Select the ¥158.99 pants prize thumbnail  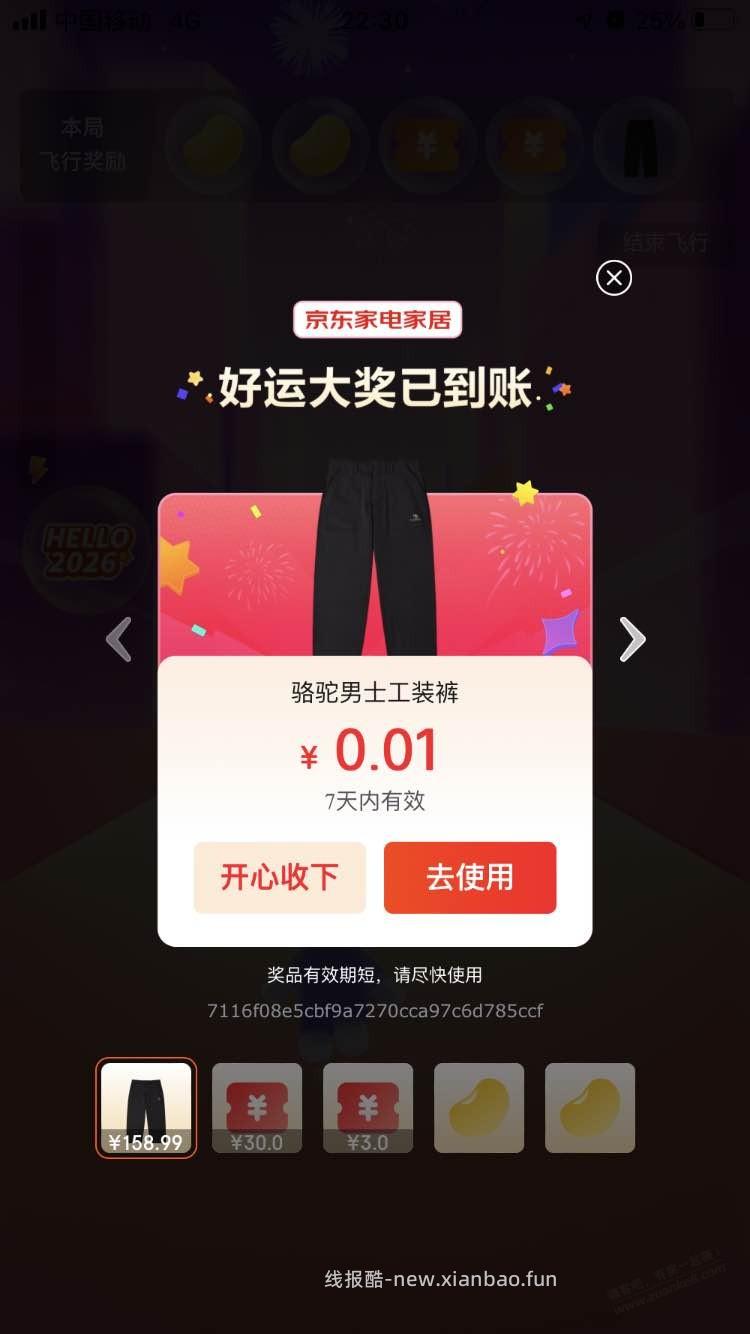coord(146,1107)
